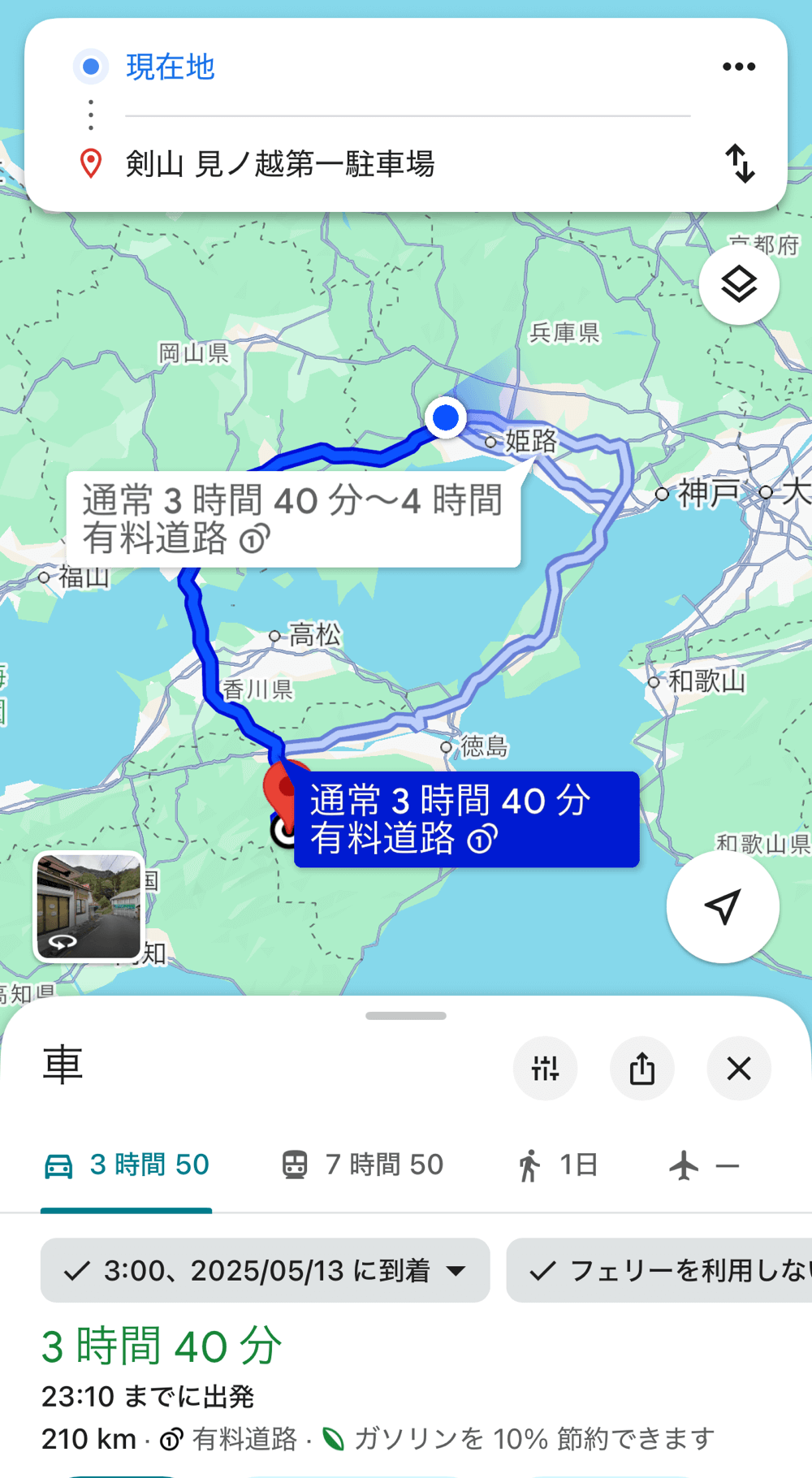
Task: Tap the selected route label 通常 3 時間 40 分
Action: [466, 819]
